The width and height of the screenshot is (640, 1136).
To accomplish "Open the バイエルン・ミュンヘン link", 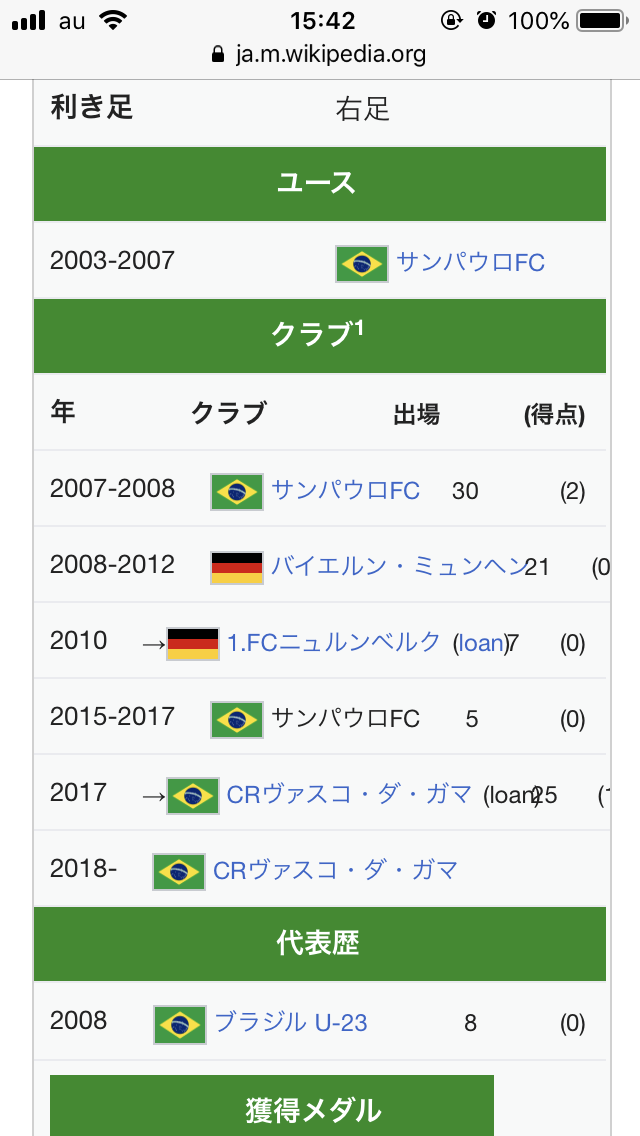I will coord(397,566).
